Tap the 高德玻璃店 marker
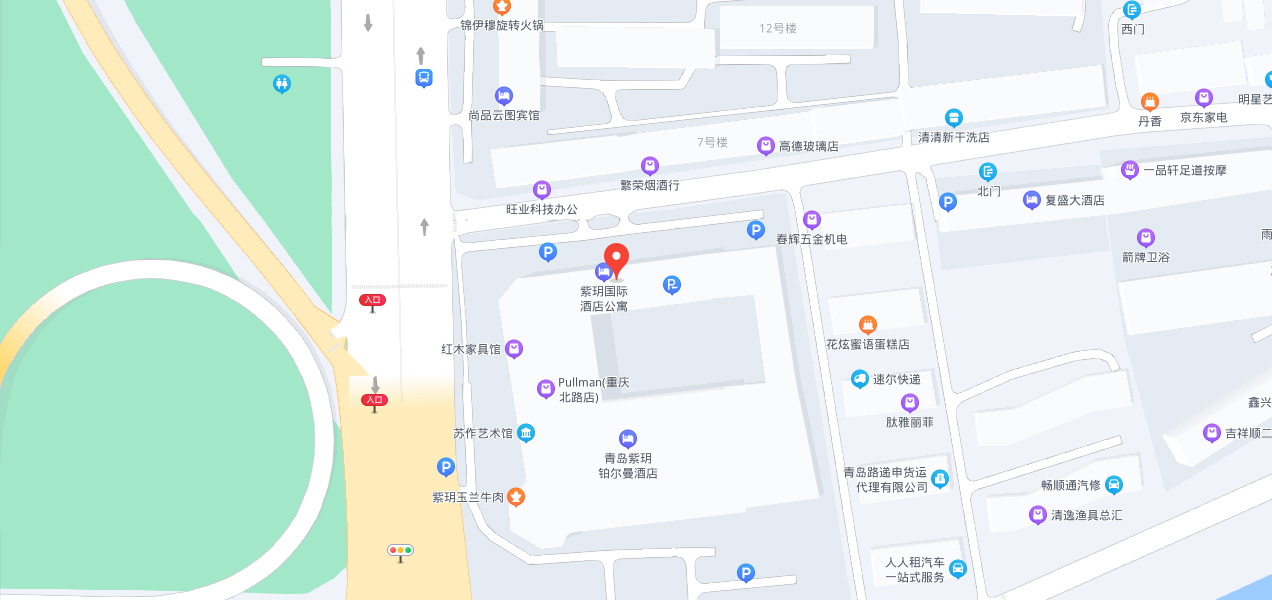1272x600 pixels. pyautogui.click(x=766, y=146)
